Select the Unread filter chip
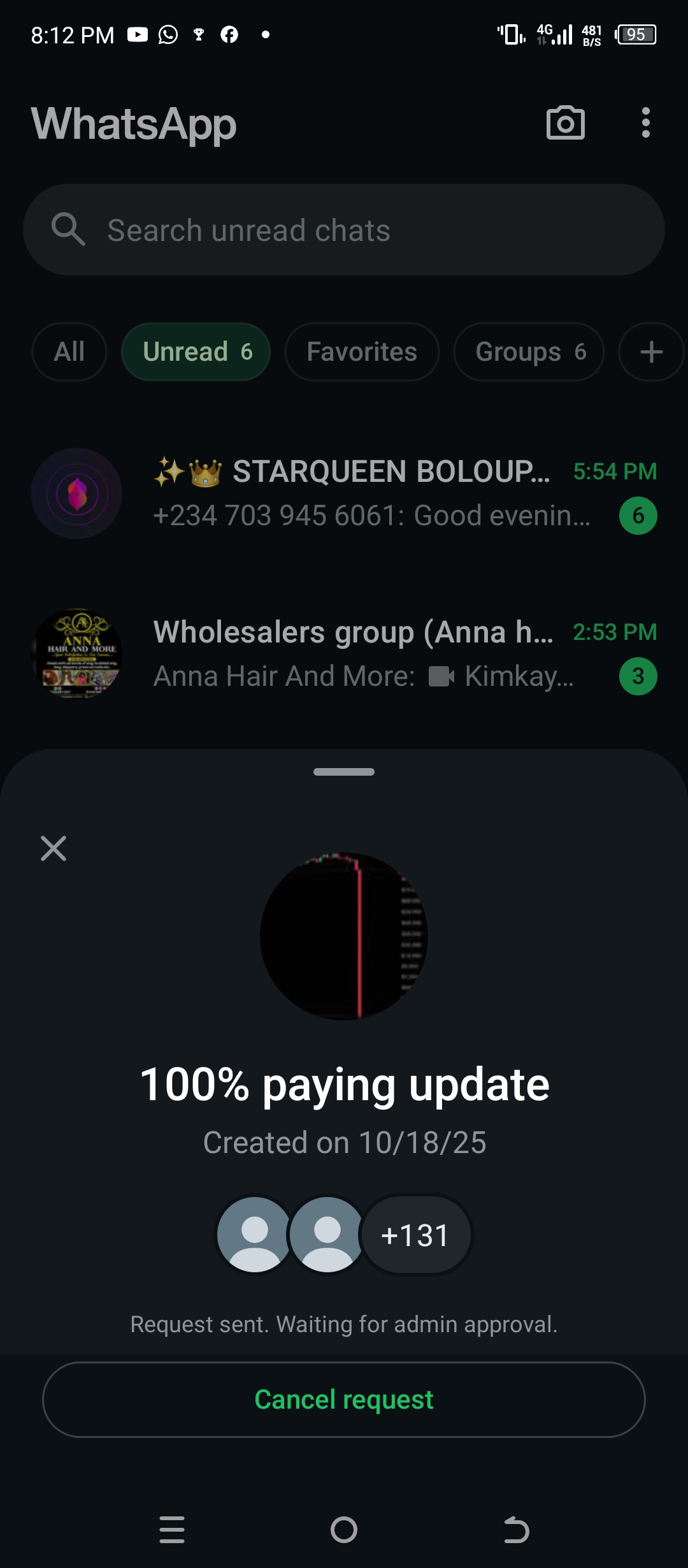Viewport: 688px width, 1568px height. [196, 352]
